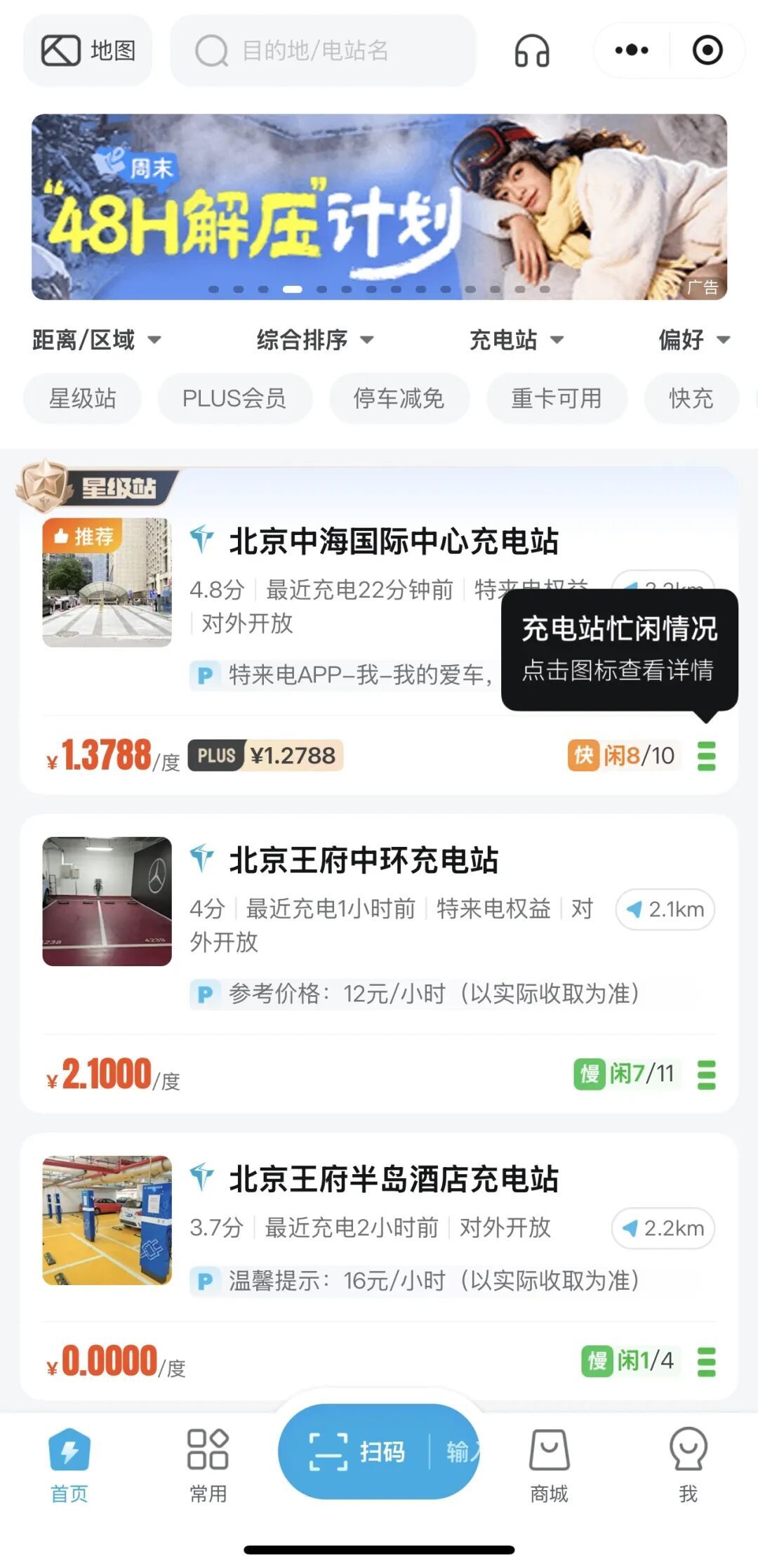
Task: Open the mini program's more options menu
Action: click(631, 51)
